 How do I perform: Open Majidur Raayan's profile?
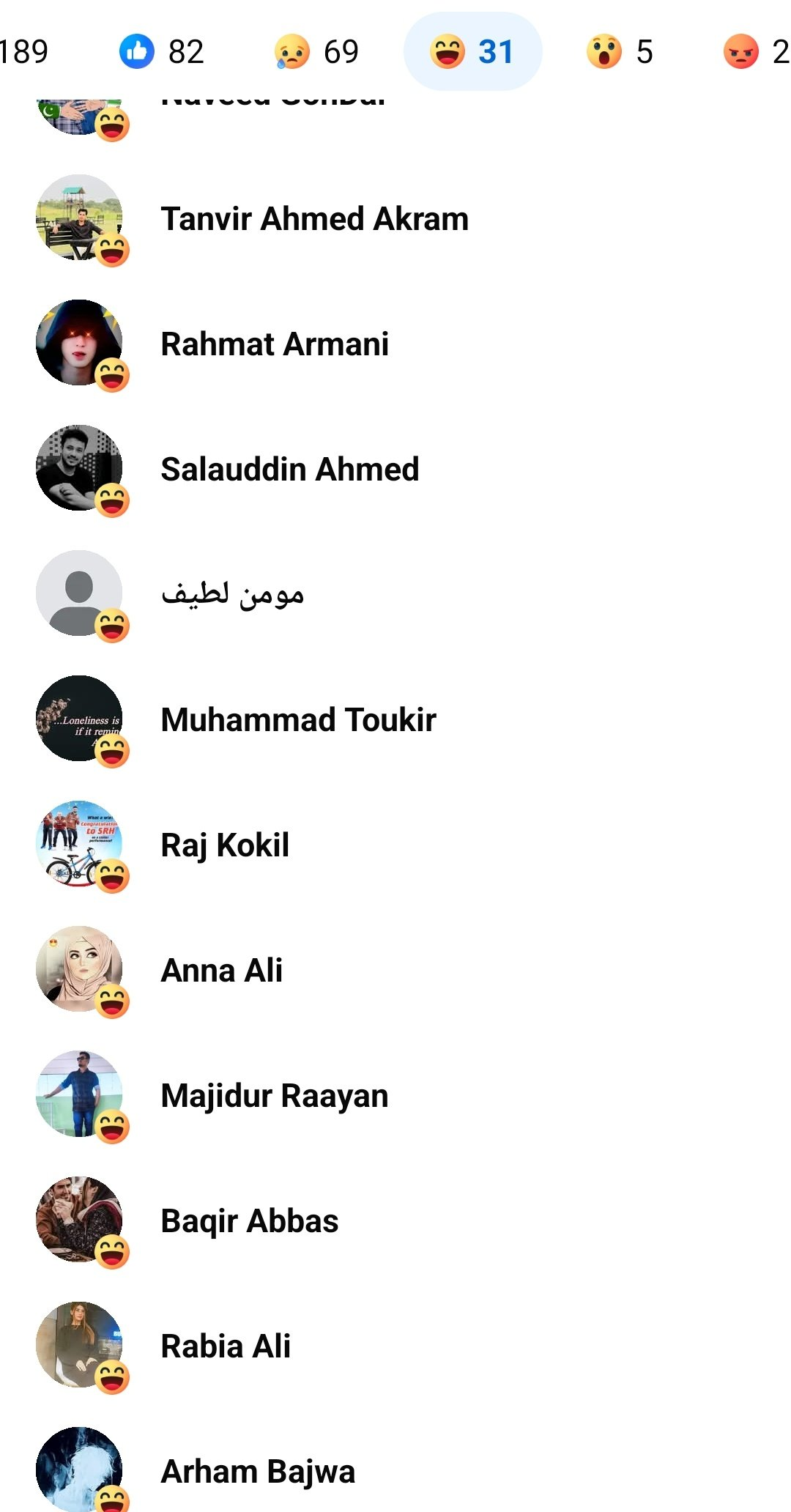point(274,1096)
